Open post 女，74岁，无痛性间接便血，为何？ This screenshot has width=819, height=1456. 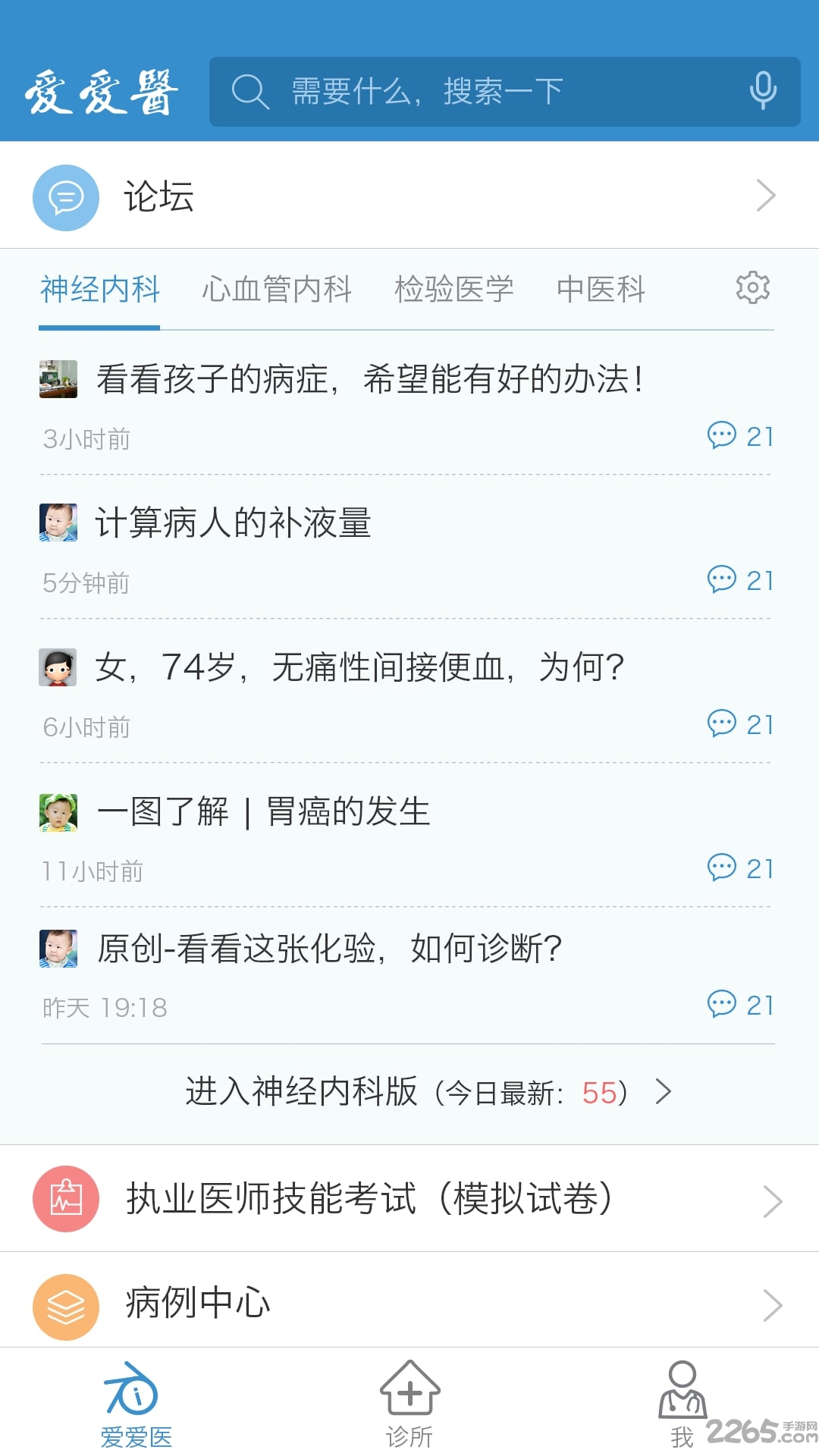[359, 667]
